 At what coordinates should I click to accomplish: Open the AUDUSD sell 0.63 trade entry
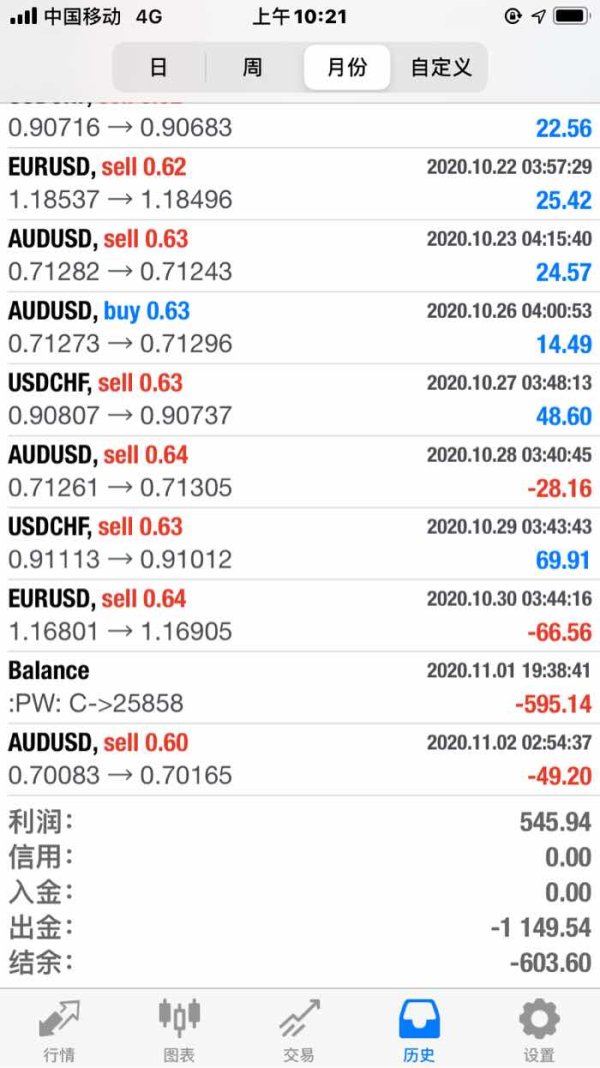point(300,256)
